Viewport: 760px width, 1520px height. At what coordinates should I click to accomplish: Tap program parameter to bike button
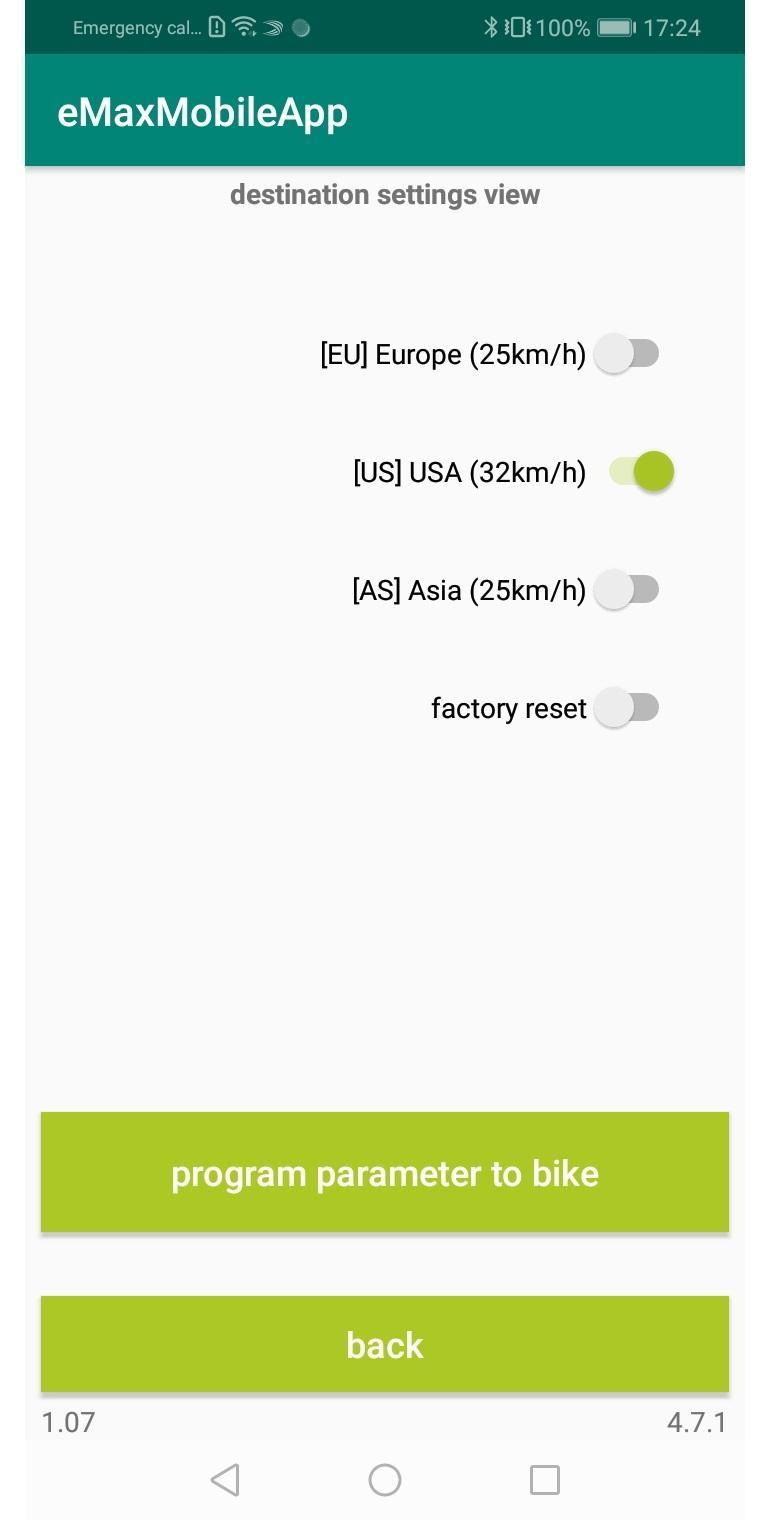click(x=385, y=1172)
